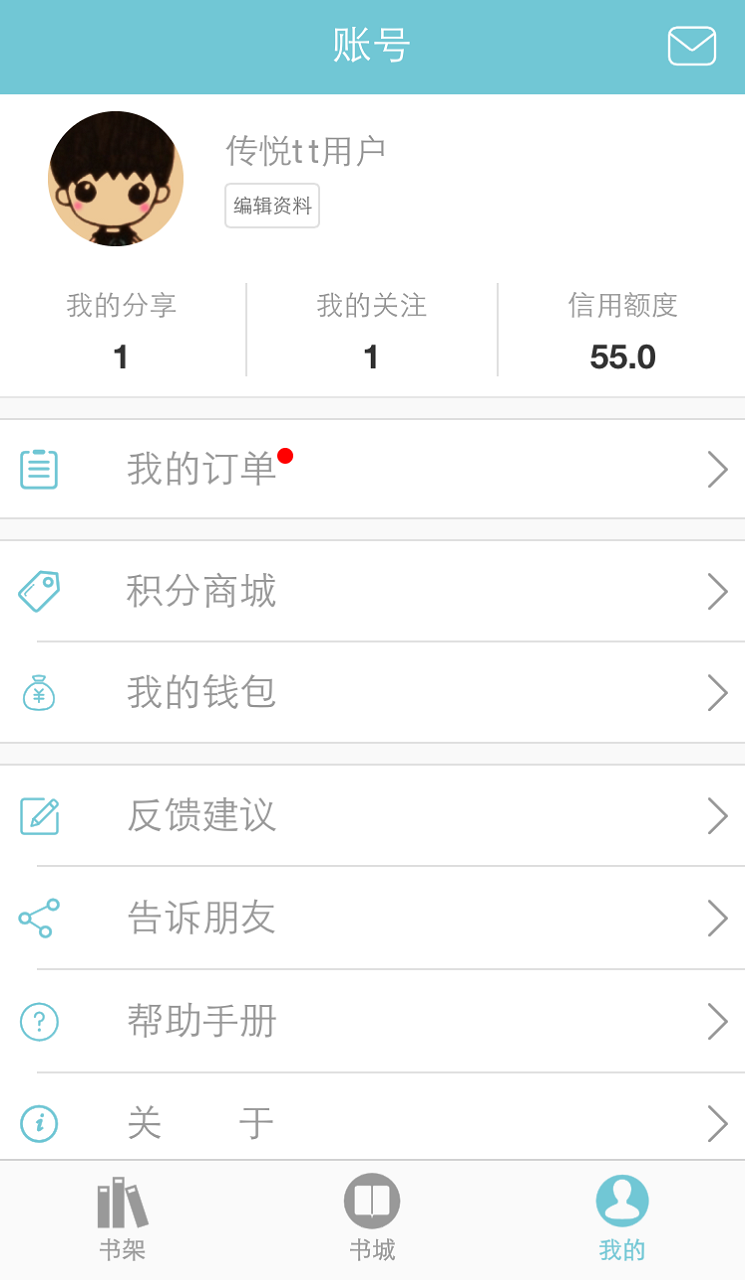
Task: Click the 反馈建议 pencil icon
Action: coord(39,815)
